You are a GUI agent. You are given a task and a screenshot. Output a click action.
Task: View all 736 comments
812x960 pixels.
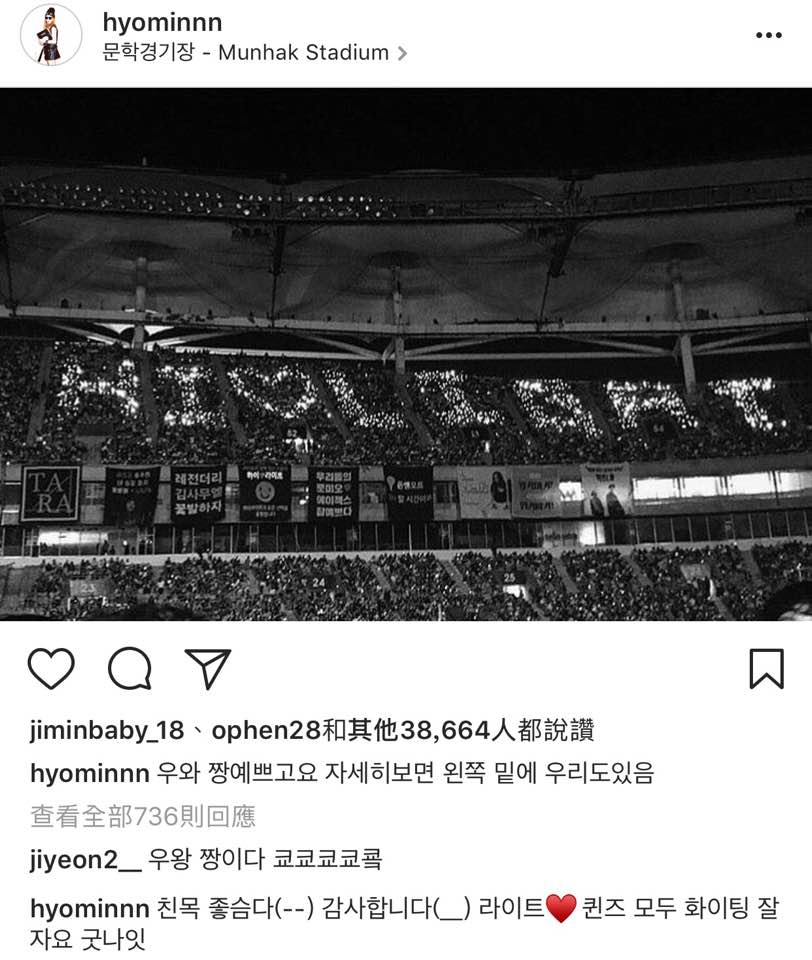coord(143,816)
